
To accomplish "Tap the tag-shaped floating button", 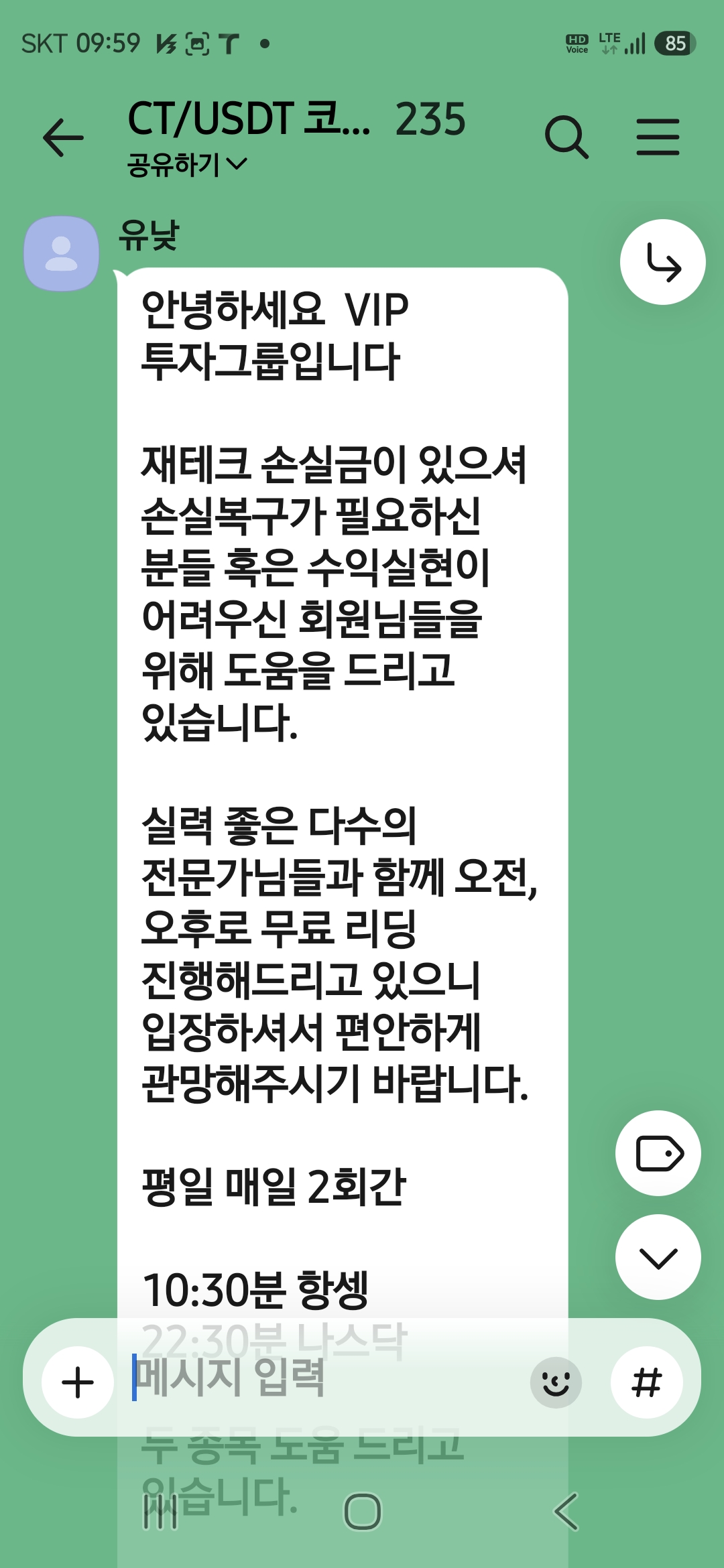I will pos(658,1153).
